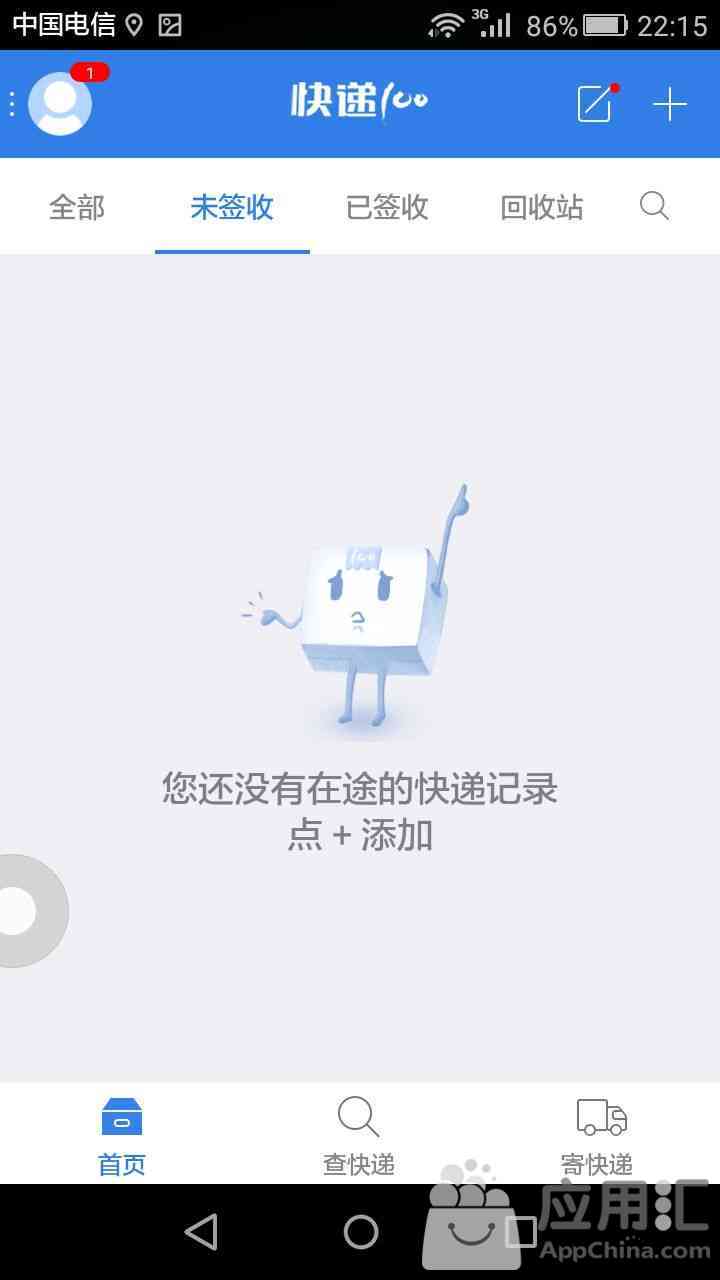The image size is (720, 1280).
Task: Tap the search magnifier beside 回收站
Action: [654, 206]
